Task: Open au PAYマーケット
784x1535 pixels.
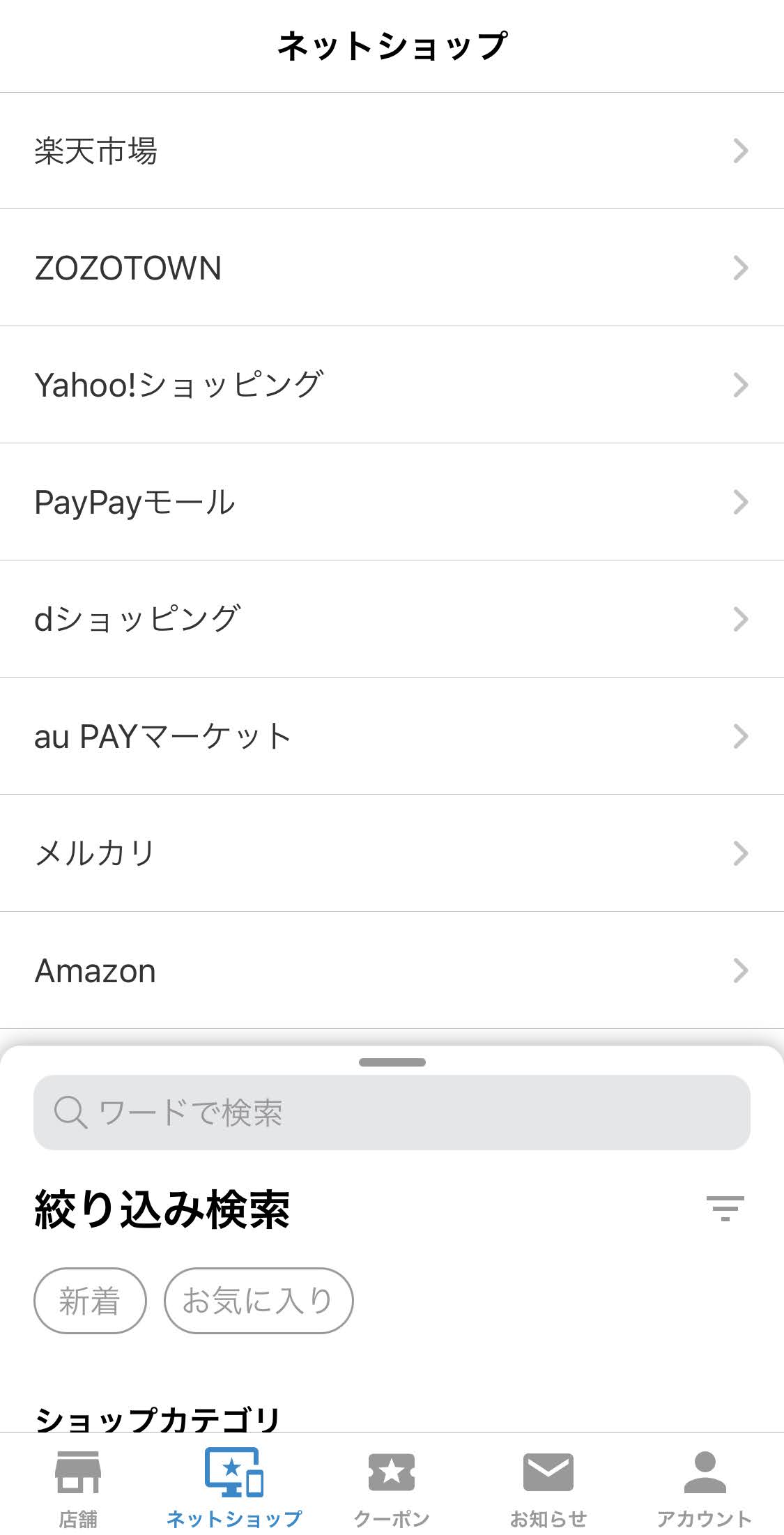Action: click(392, 736)
